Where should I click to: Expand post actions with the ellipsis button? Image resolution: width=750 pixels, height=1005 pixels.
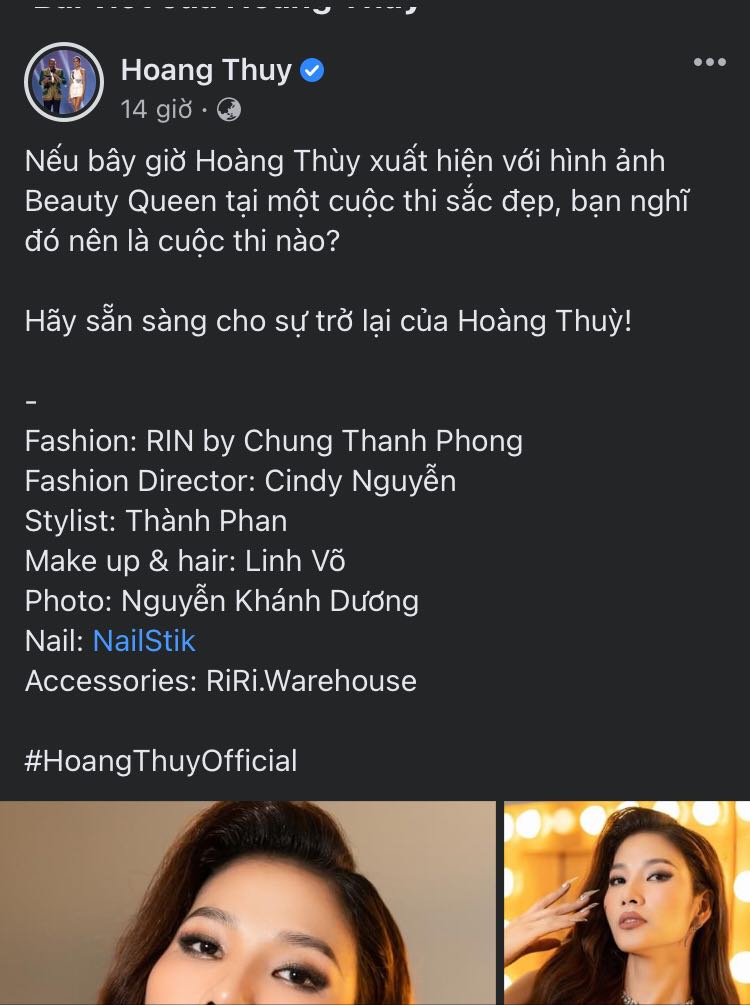(x=710, y=62)
